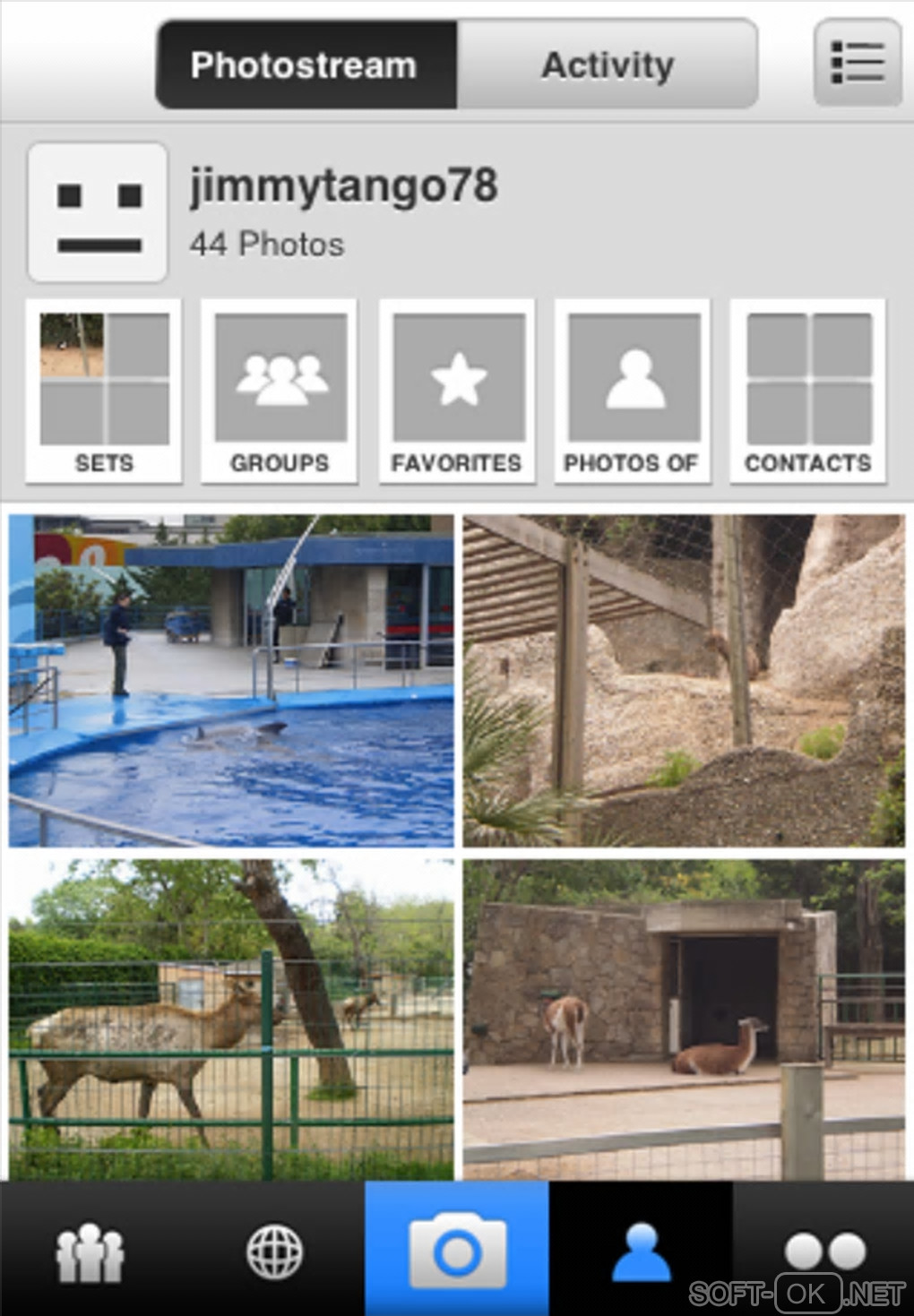The height and width of the screenshot is (1316, 914).
Task: Switch to the profile person tab
Action: 641,1251
